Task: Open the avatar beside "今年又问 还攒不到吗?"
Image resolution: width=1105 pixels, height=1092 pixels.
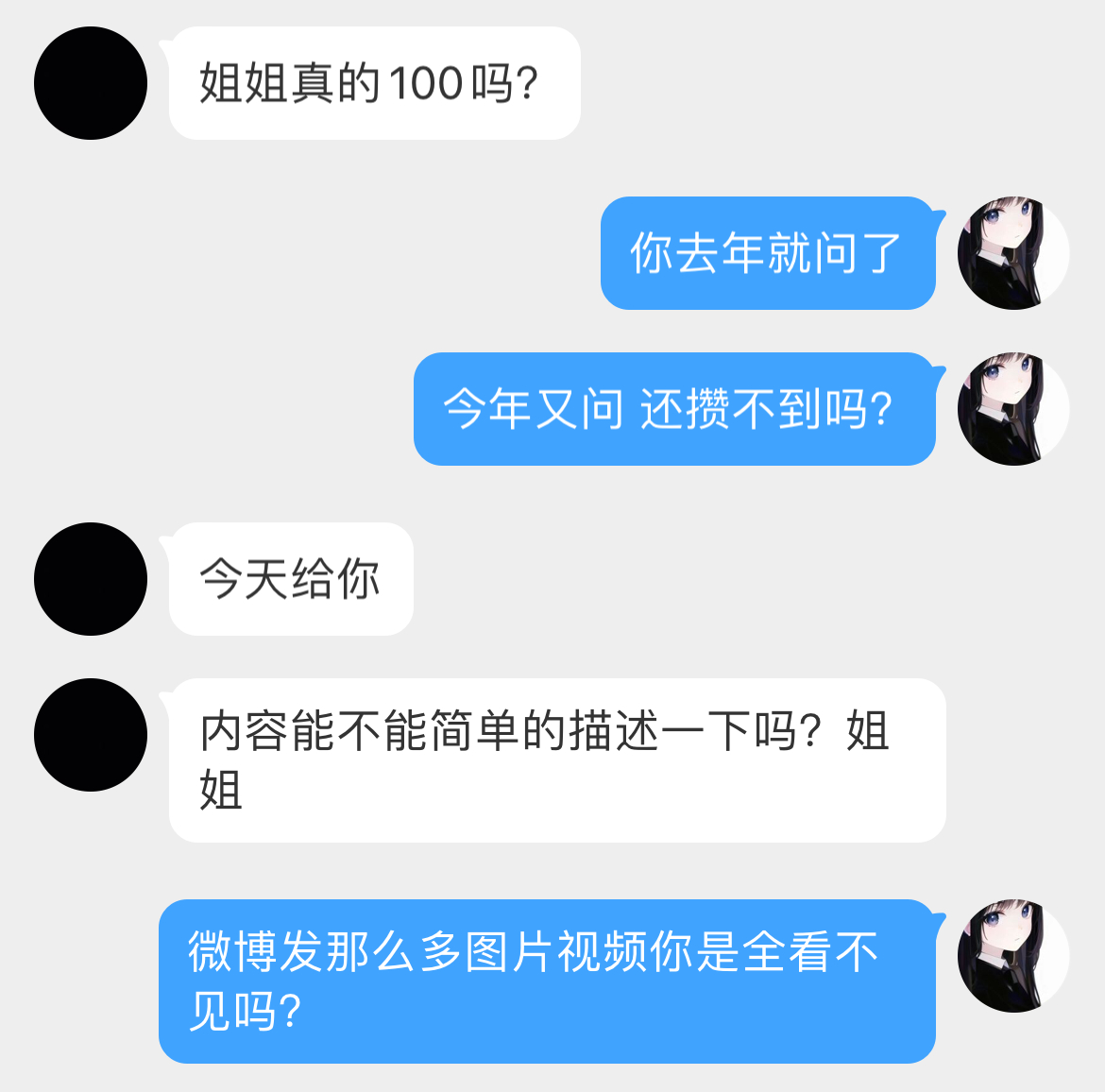Action: point(1012,409)
